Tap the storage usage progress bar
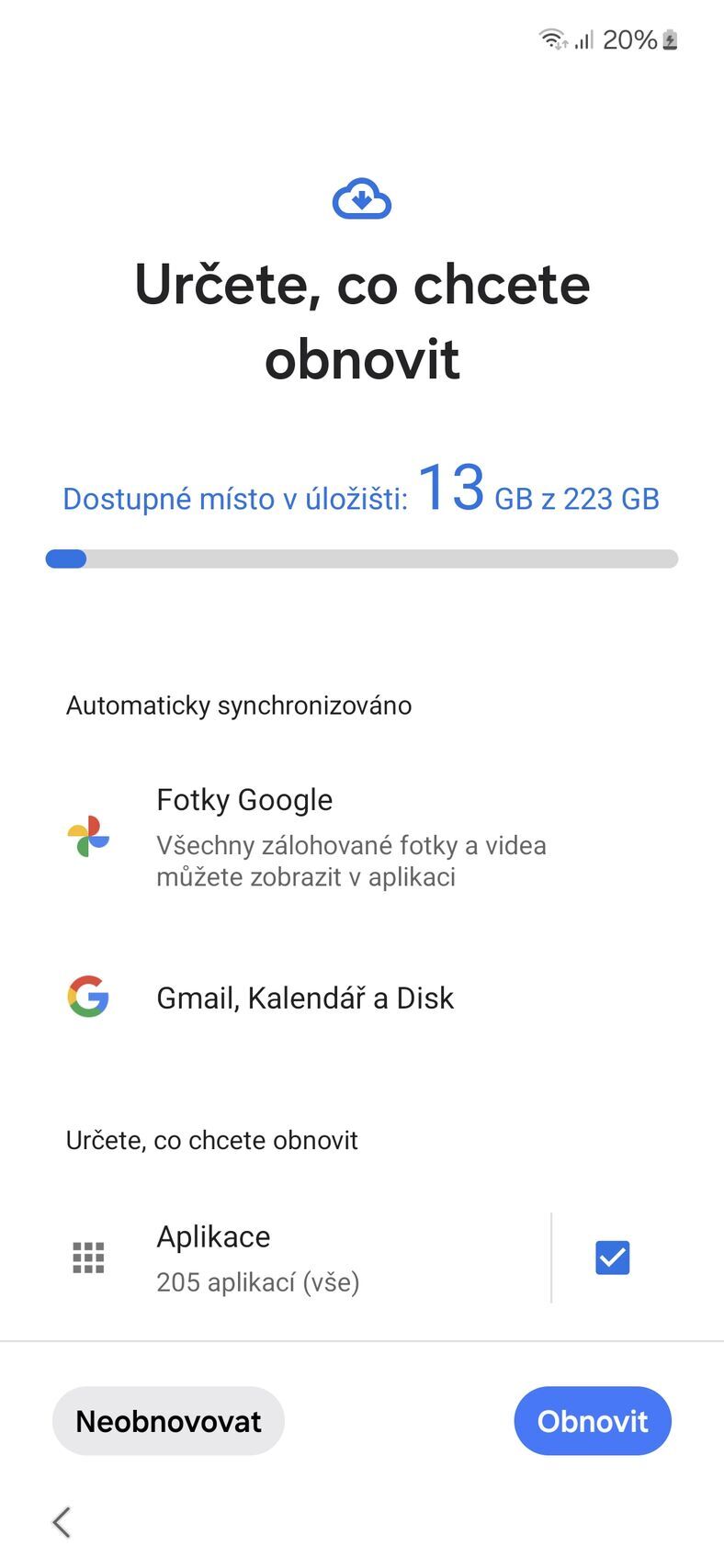724x1568 pixels. point(362,558)
